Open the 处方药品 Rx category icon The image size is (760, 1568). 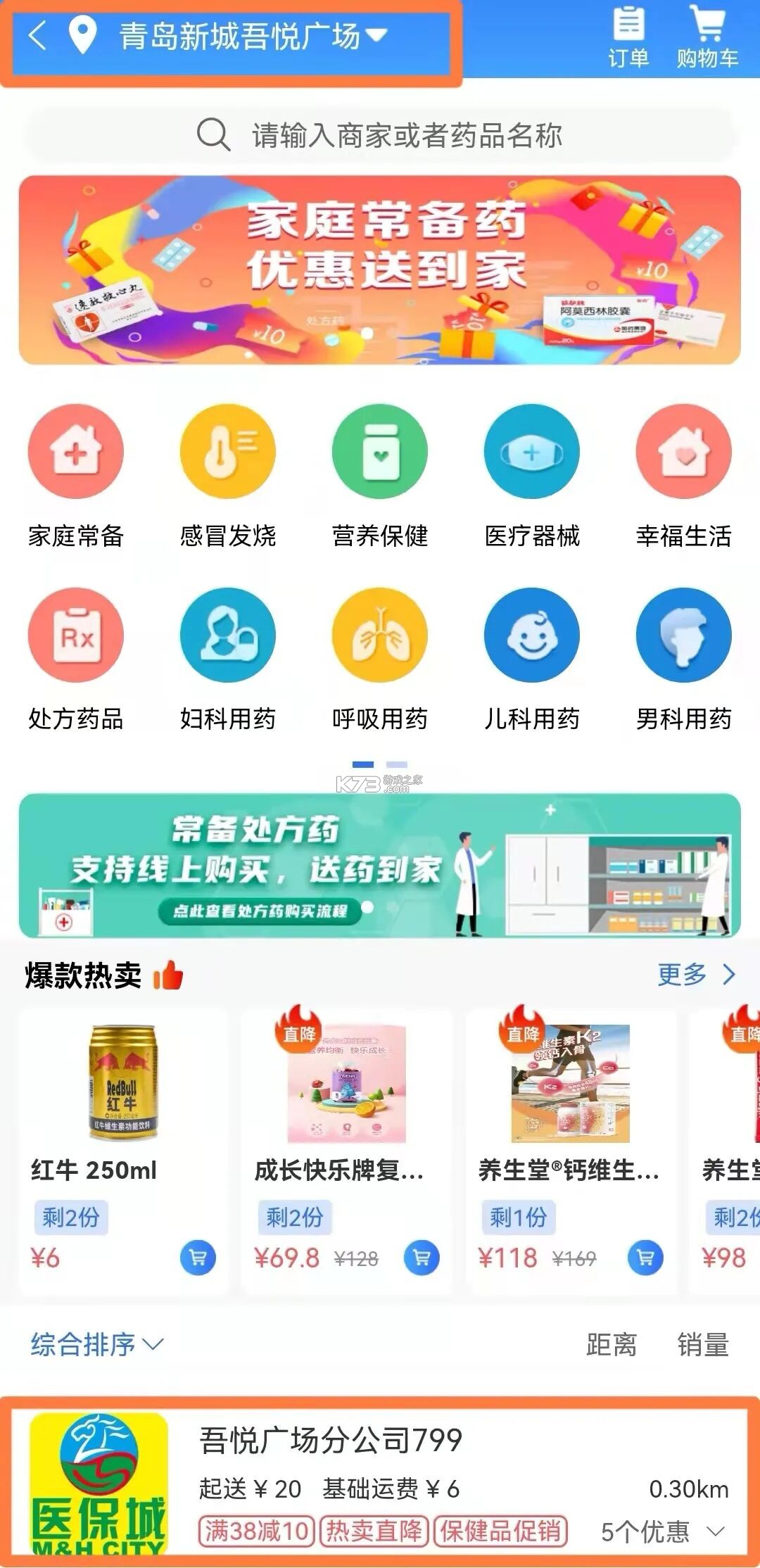point(75,635)
